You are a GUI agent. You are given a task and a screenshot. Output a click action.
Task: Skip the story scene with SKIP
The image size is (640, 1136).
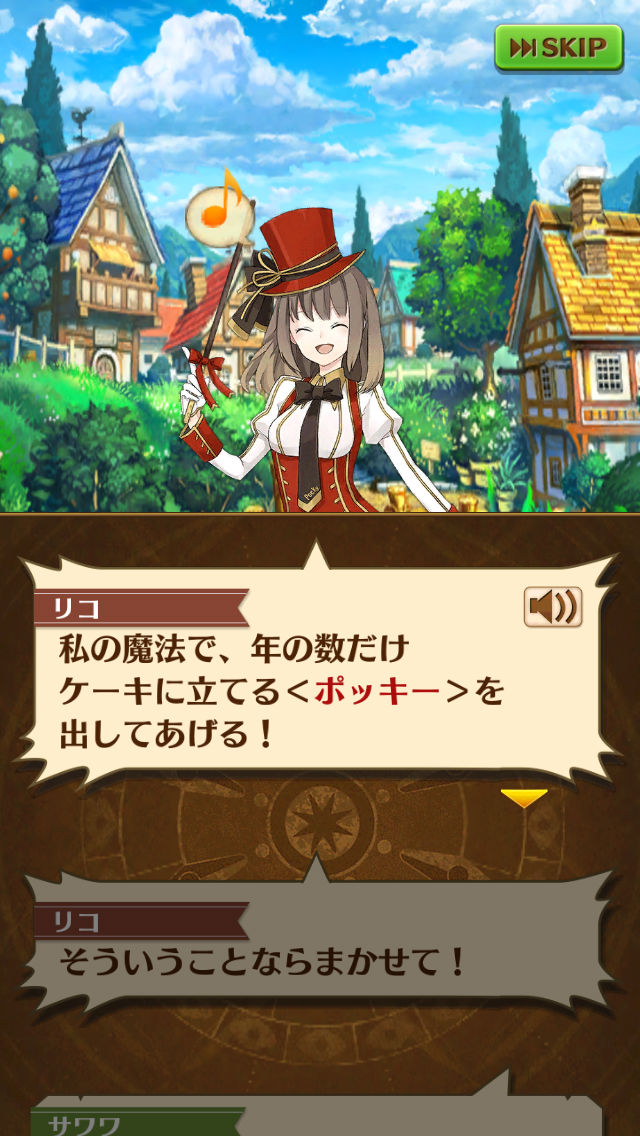coord(557,47)
